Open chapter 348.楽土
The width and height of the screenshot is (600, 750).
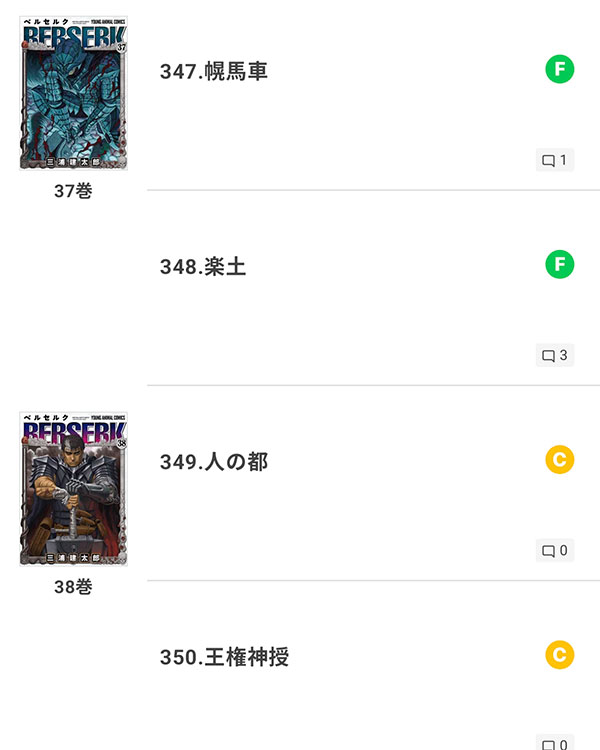tap(203, 267)
